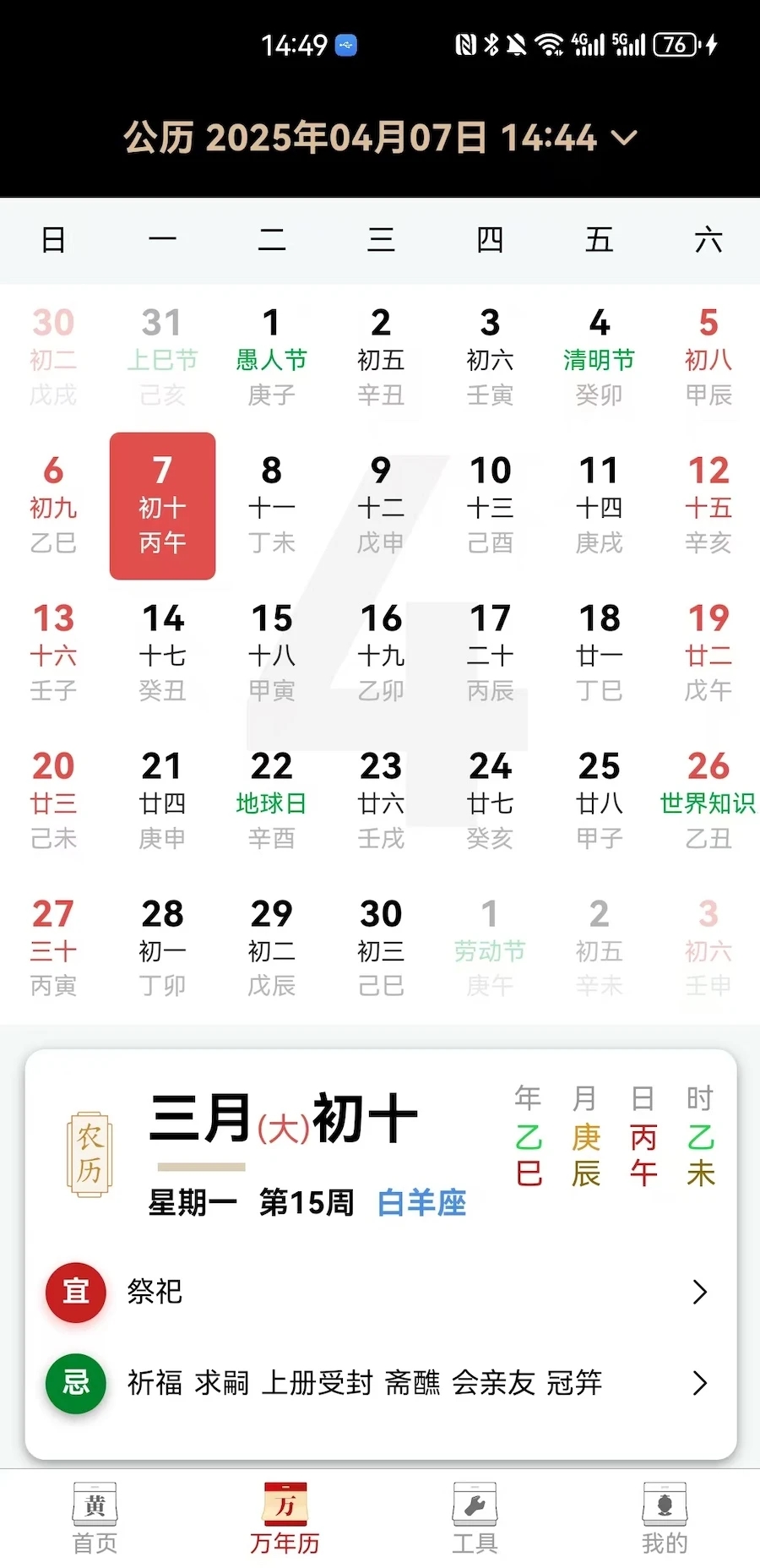Choose April 22 地球日 date
Viewport: 760px width, 1568px height.
pos(271,801)
